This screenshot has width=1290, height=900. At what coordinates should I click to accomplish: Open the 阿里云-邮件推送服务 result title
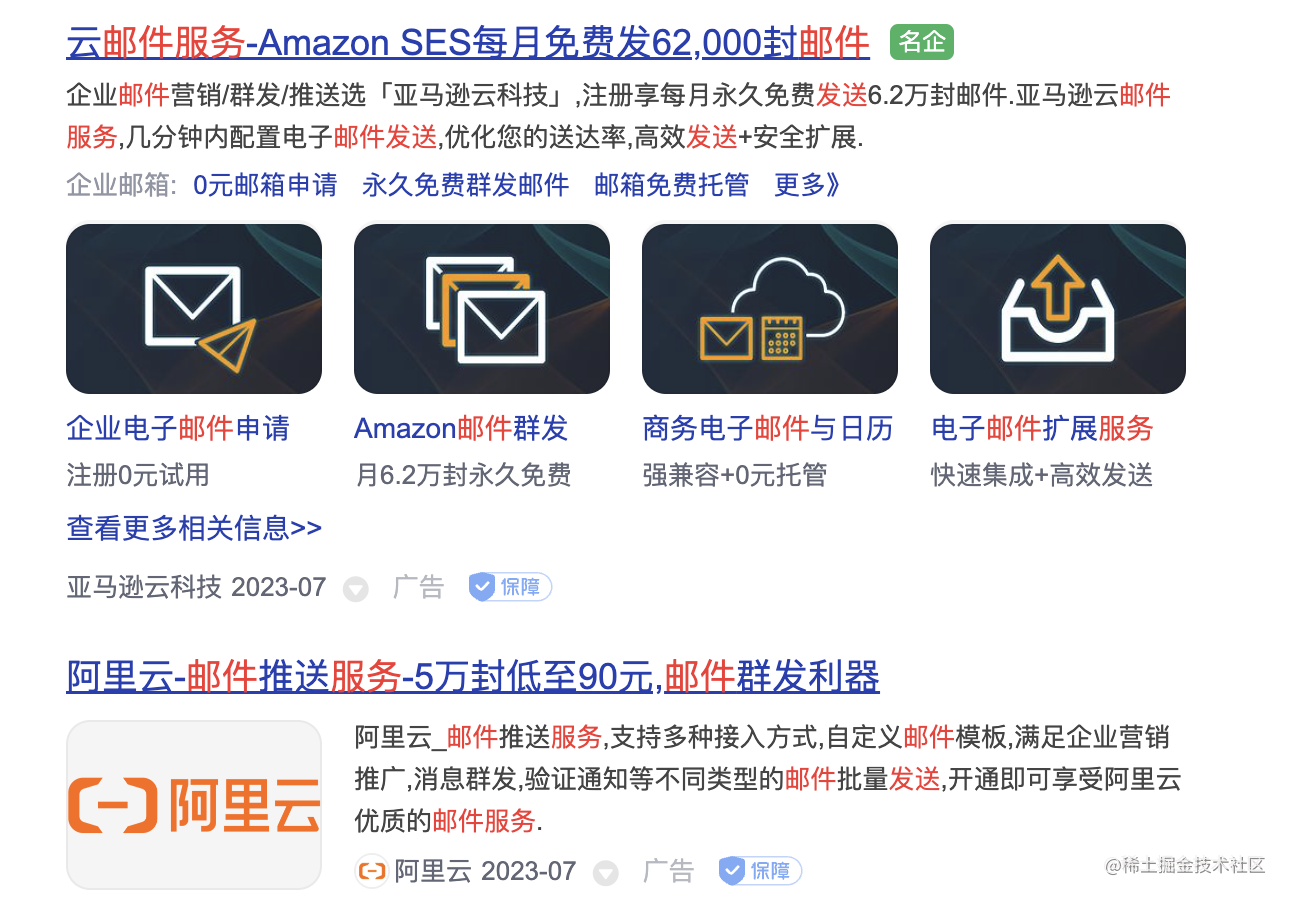tap(473, 677)
